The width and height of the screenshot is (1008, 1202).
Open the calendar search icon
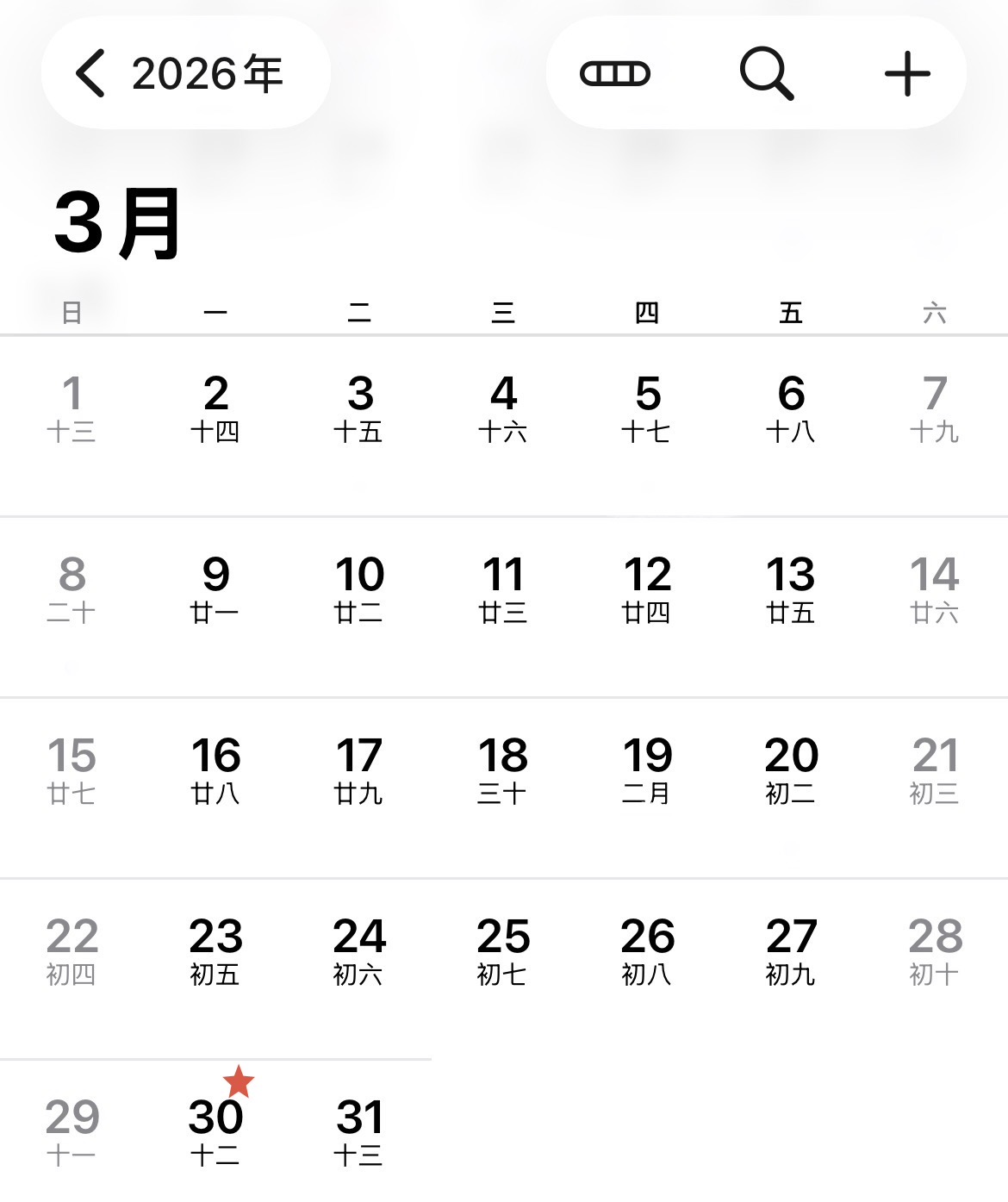point(766,73)
